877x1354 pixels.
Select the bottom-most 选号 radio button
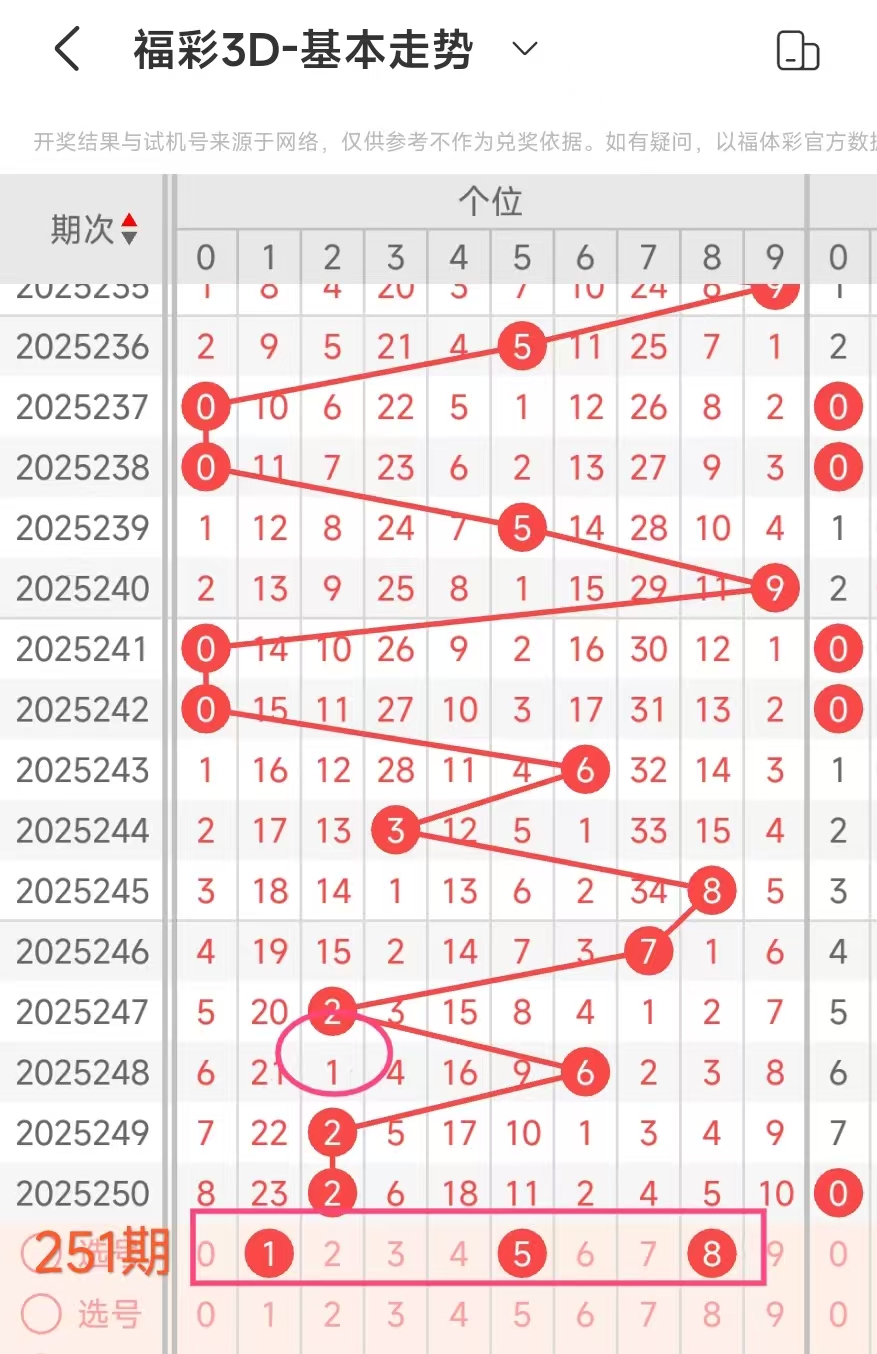pyautogui.click(x=41, y=1314)
